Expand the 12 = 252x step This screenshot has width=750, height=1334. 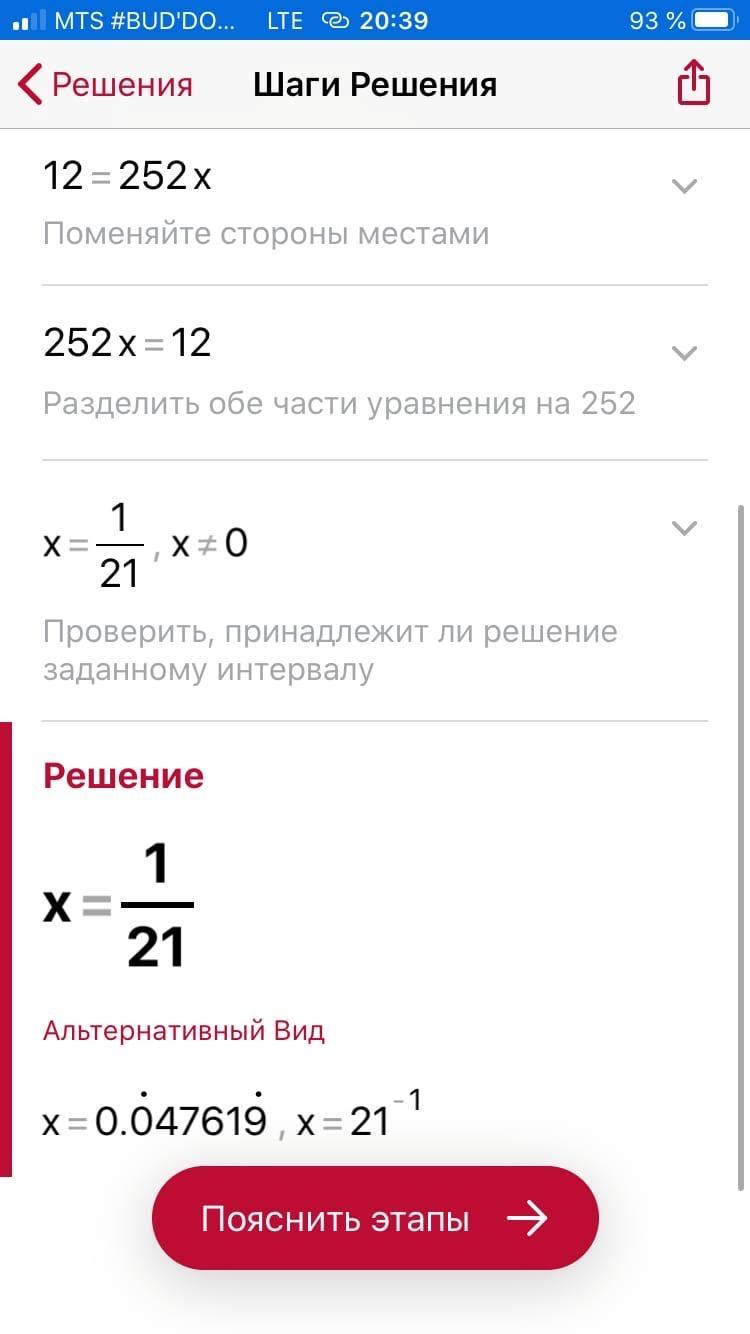pos(684,186)
